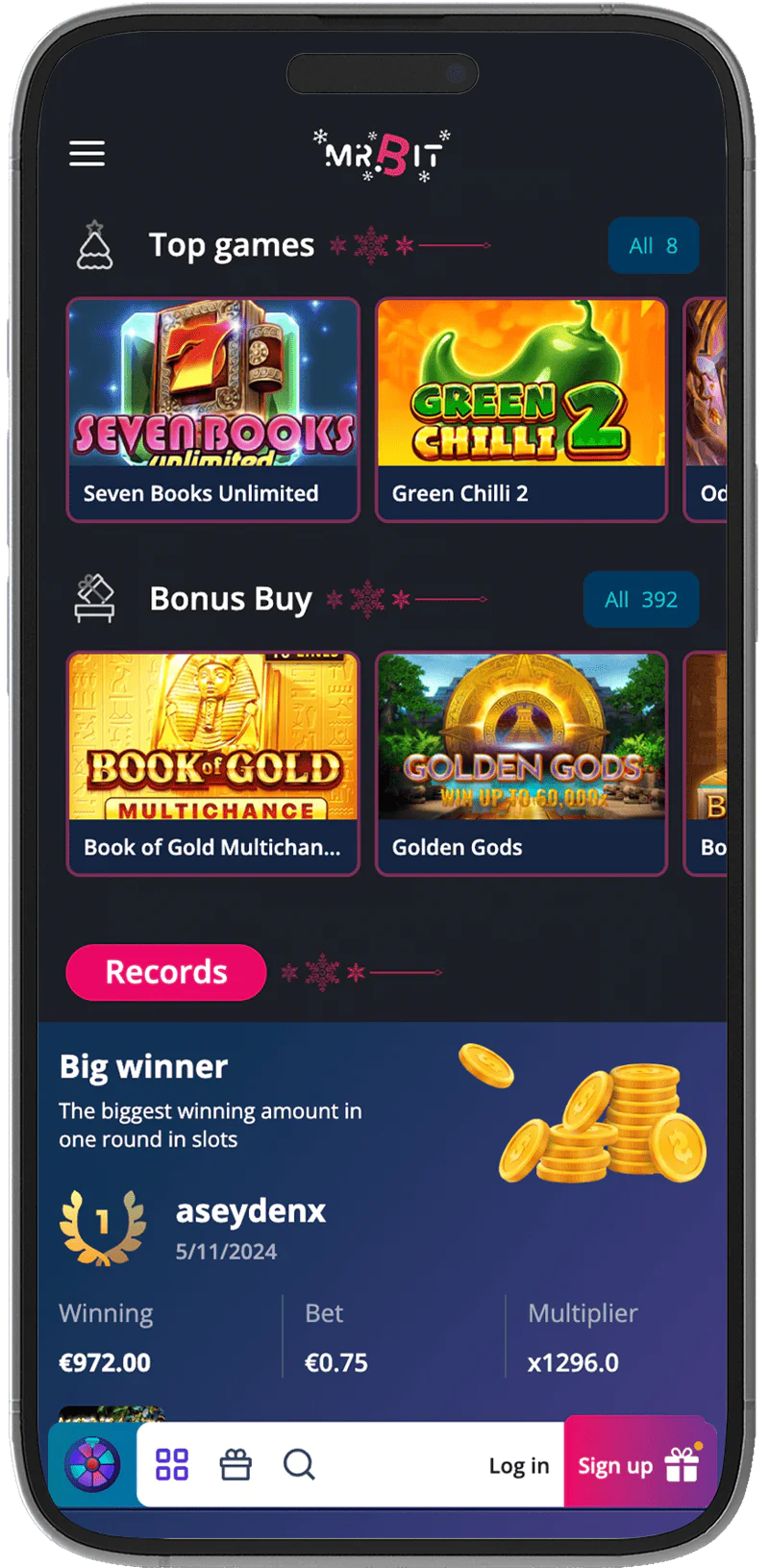Screen dimensions: 769x1568
Task: Open the gift box promotions icon
Action: 236,1465
